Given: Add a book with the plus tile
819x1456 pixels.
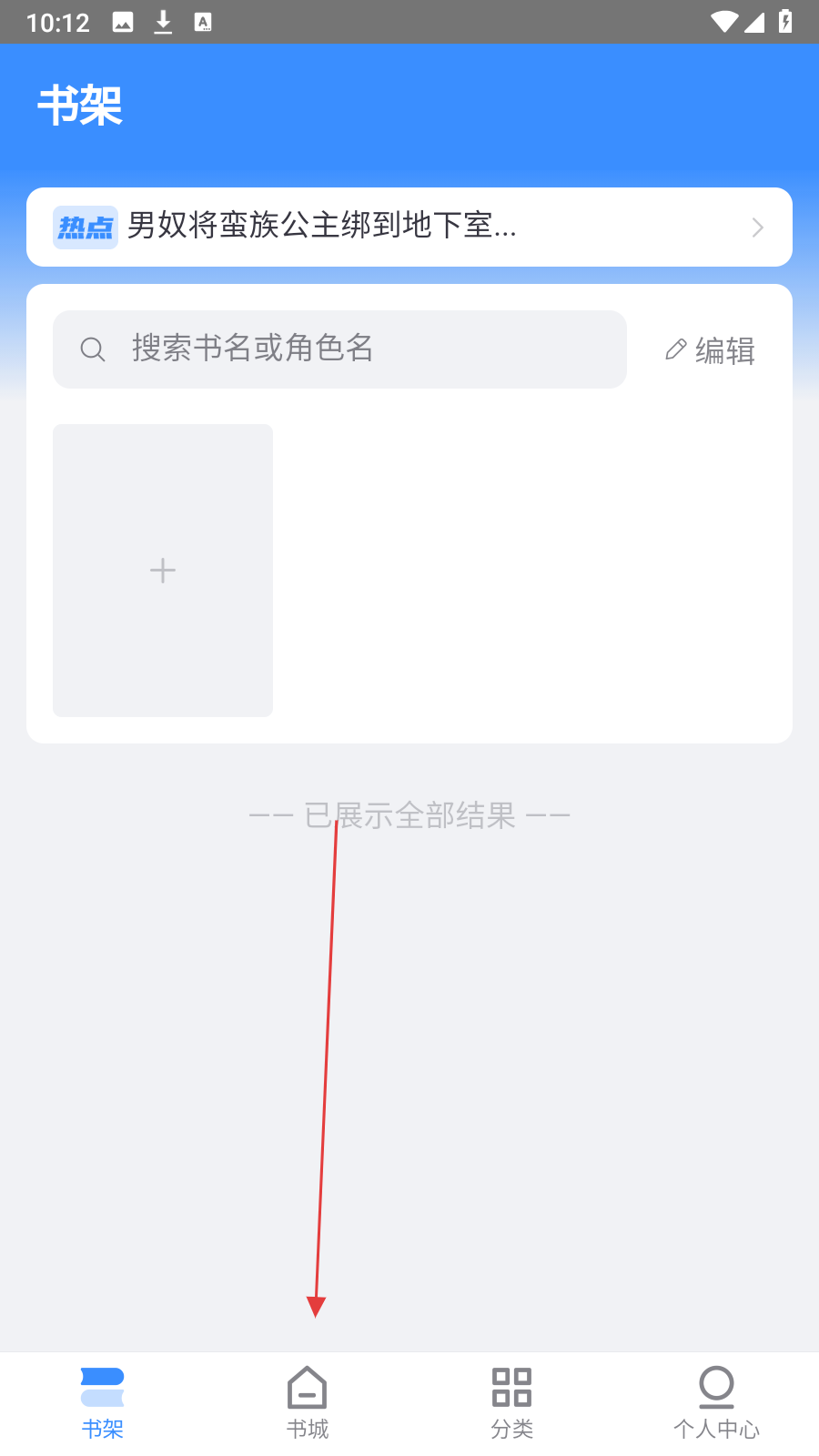Looking at the screenshot, I should [163, 571].
